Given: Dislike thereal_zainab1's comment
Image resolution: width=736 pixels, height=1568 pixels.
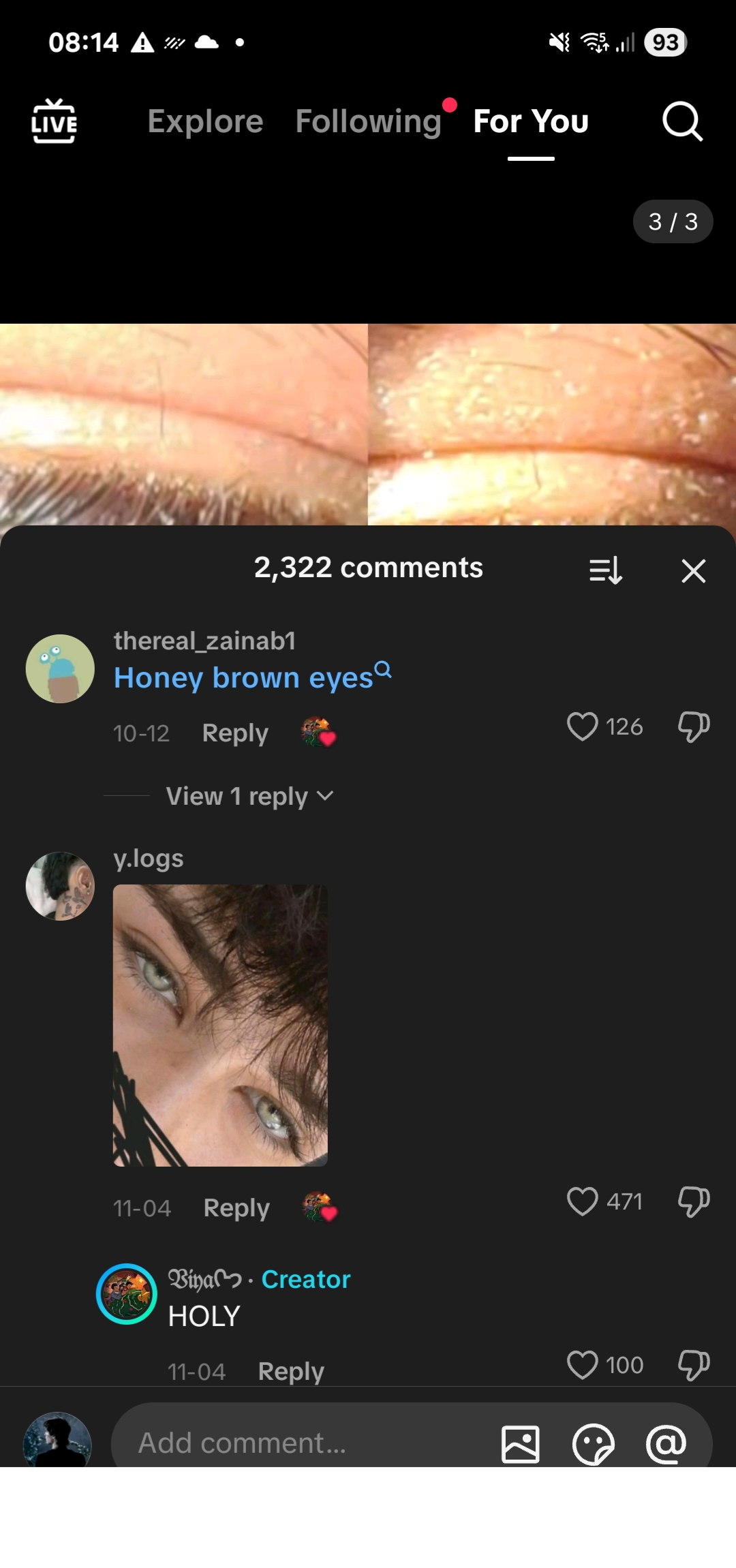Looking at the screenshot, I should pyautogui.click(x=693, y=726).
